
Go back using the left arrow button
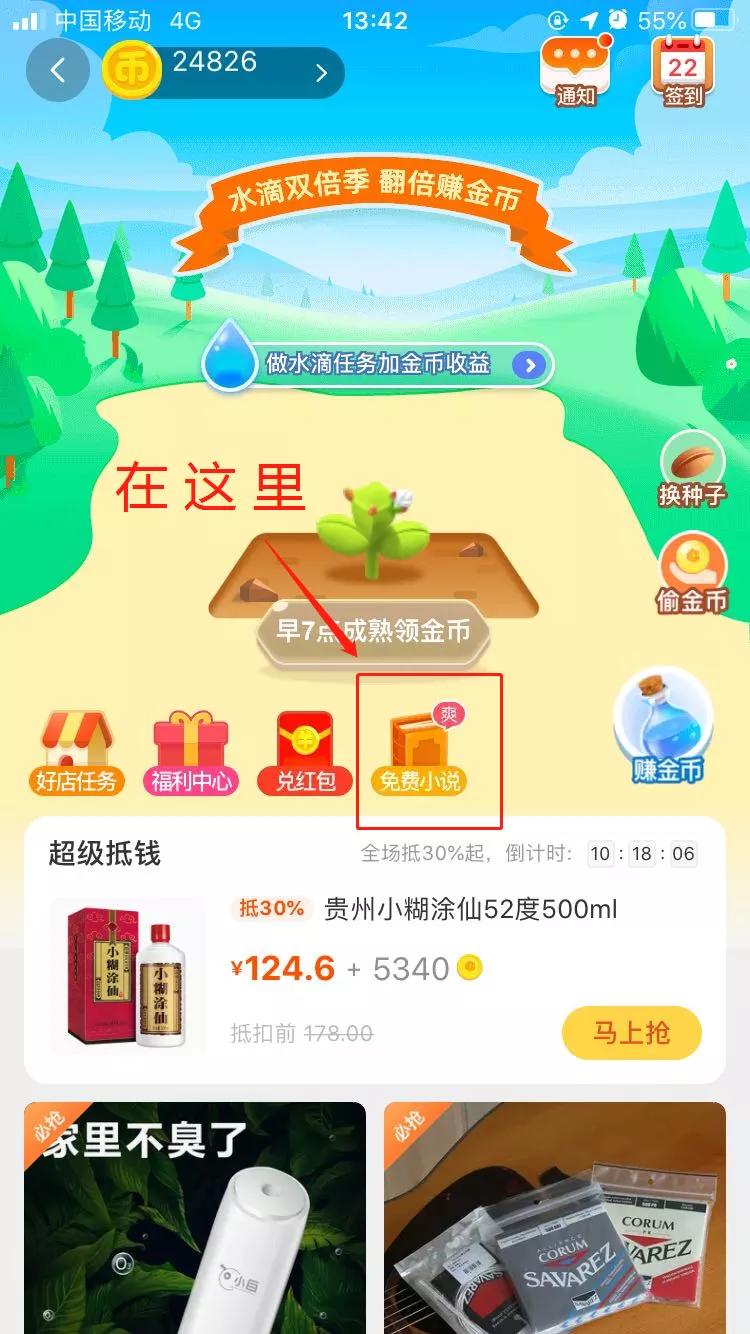58,72
